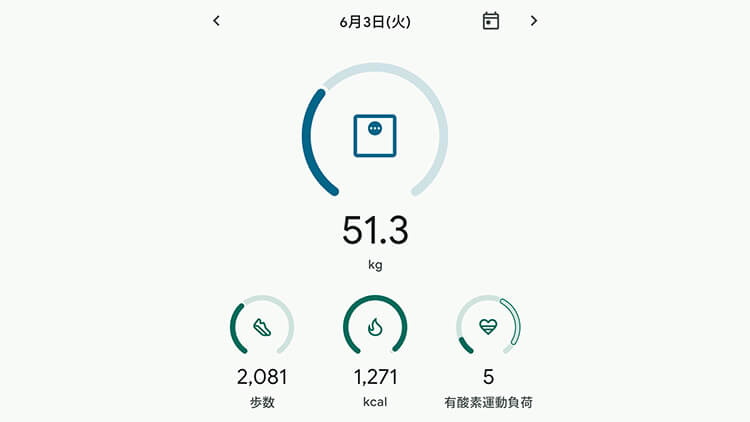
Task: Open the 有酸素運動負荷 cardio load metric
Action: (488, 327)
